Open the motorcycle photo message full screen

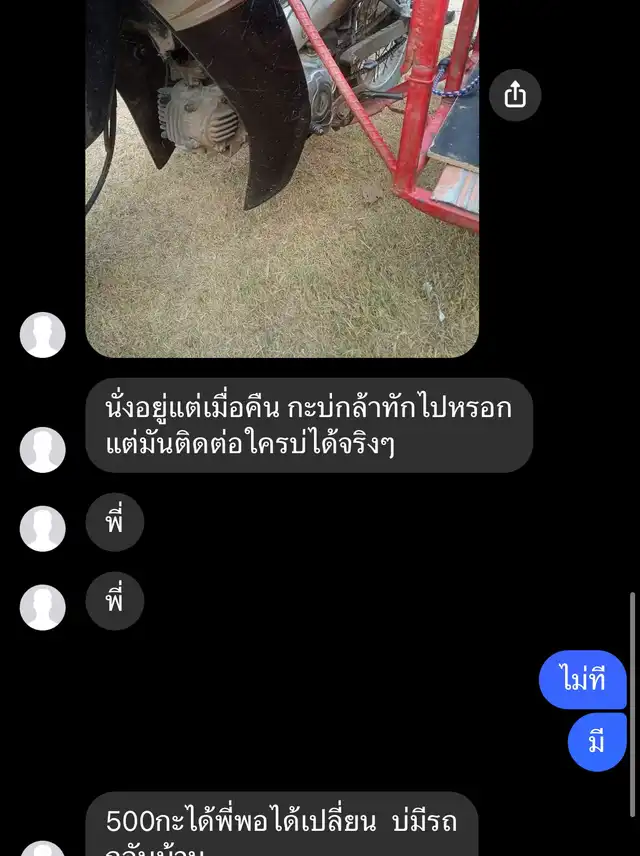[281, 180]
